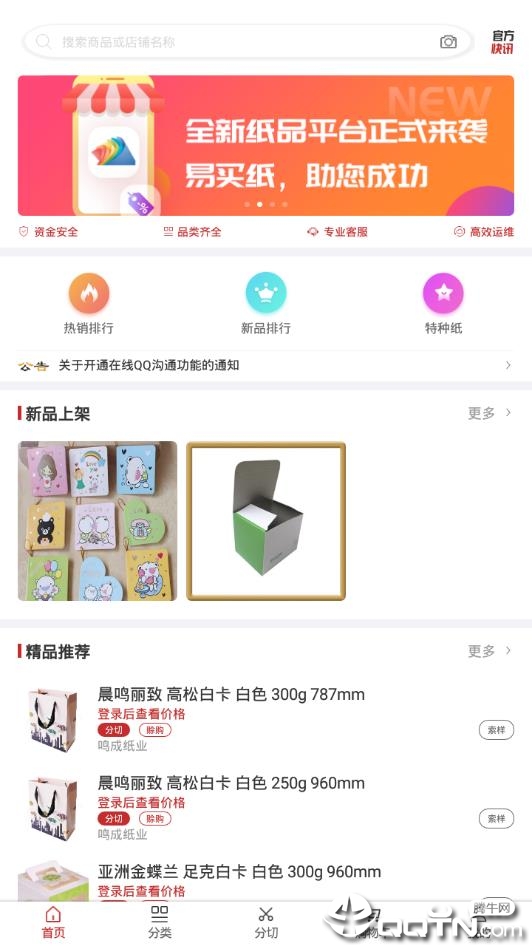Switch to the 分类 category tab
The image size is (532, 946).
point(160,922)
